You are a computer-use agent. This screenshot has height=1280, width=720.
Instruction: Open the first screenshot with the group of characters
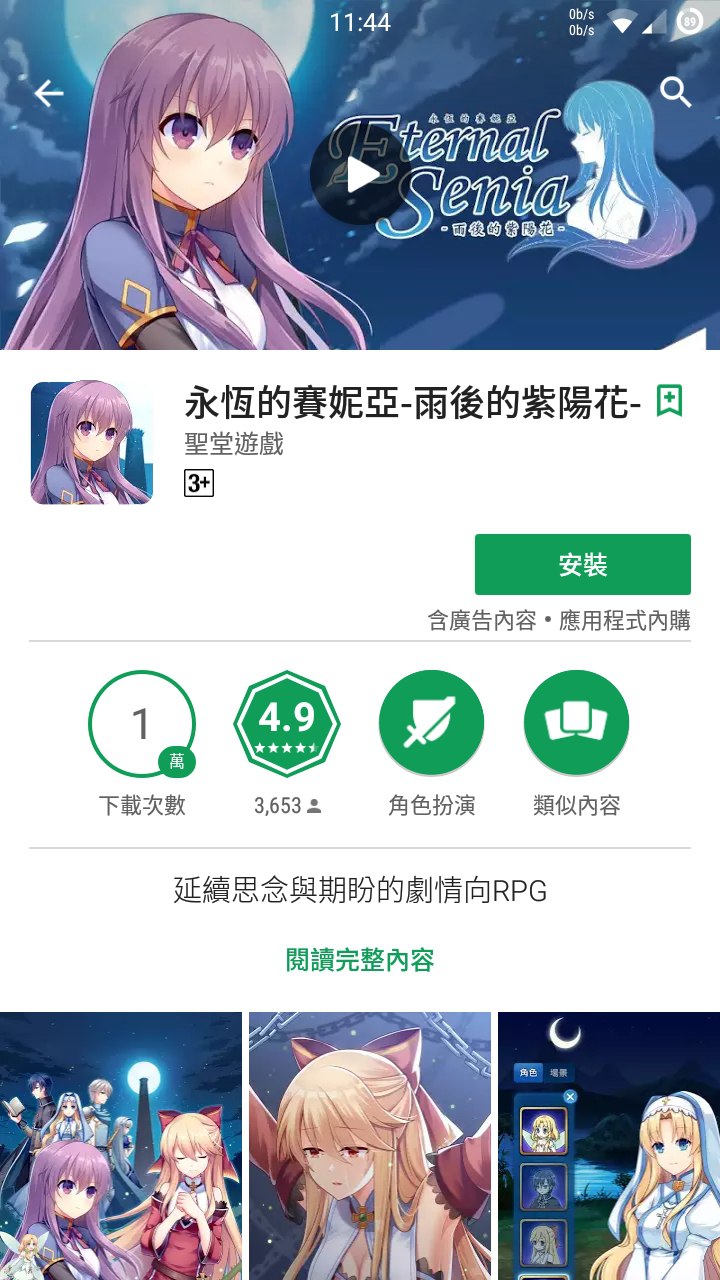[121, 1146]
